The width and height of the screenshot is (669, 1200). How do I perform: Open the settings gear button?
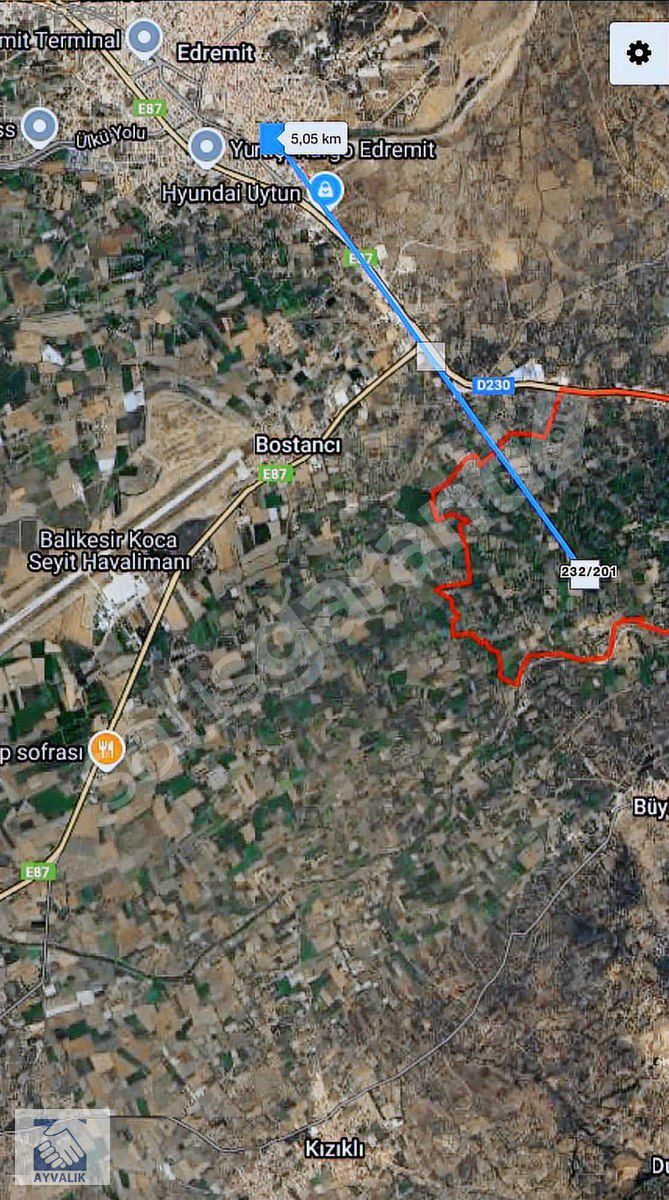638,53
